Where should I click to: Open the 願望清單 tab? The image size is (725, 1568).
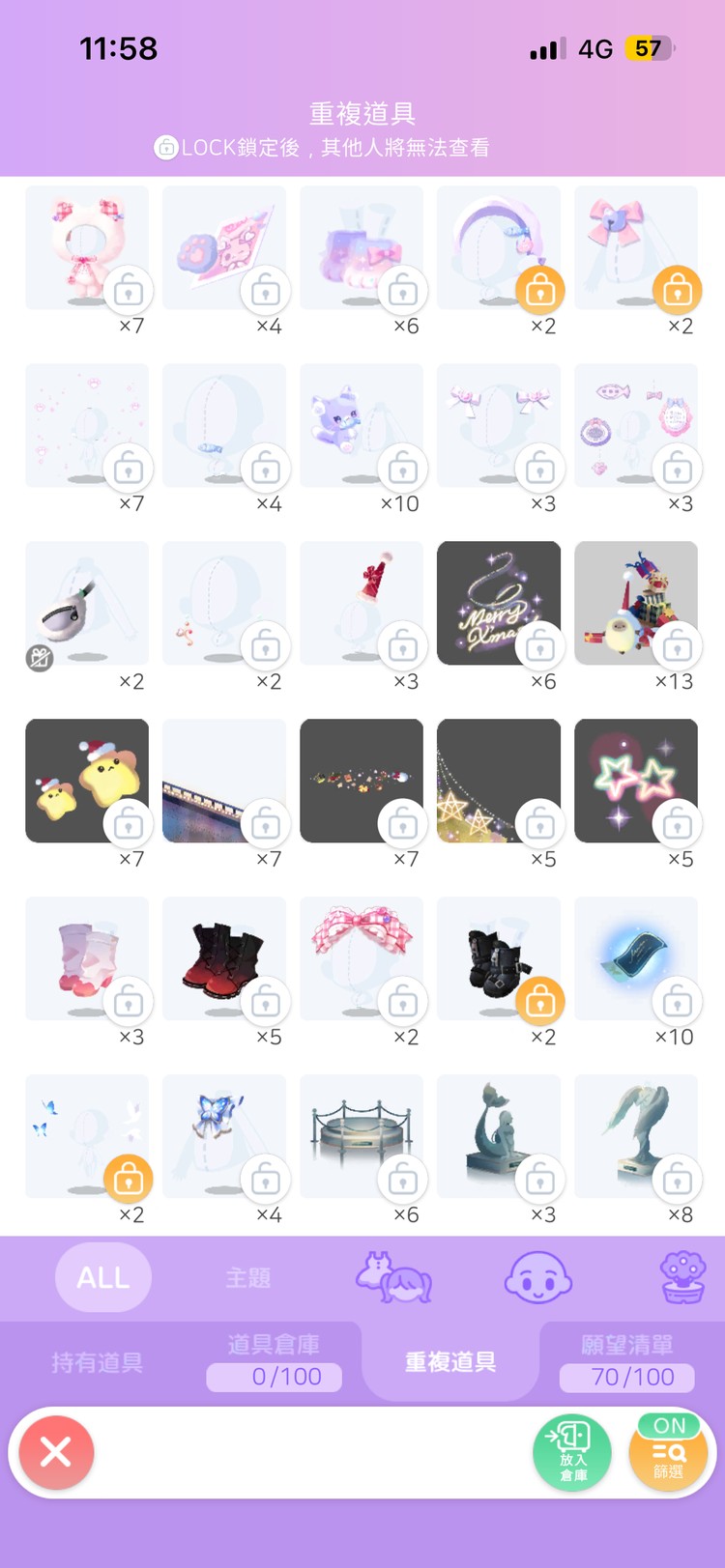click(x=627, y=1362)
